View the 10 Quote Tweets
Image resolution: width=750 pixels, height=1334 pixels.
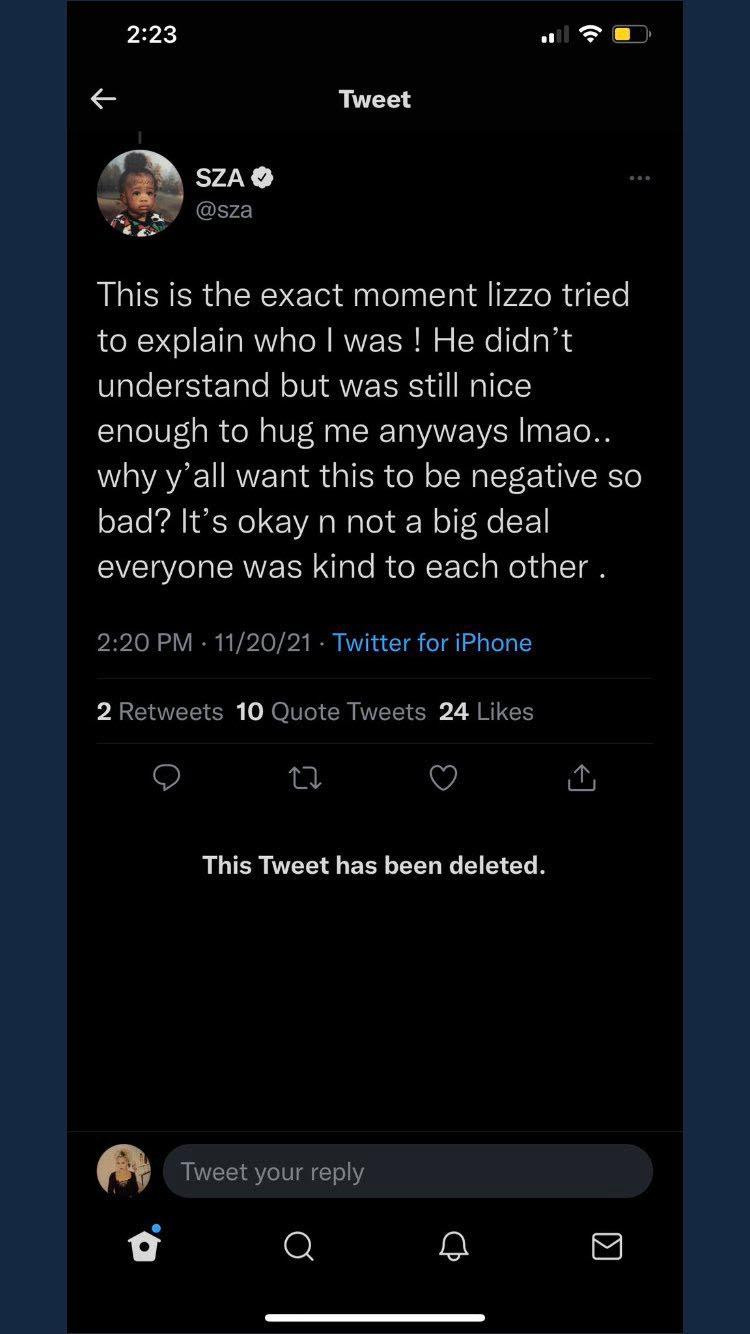click(x=331, y=711)
